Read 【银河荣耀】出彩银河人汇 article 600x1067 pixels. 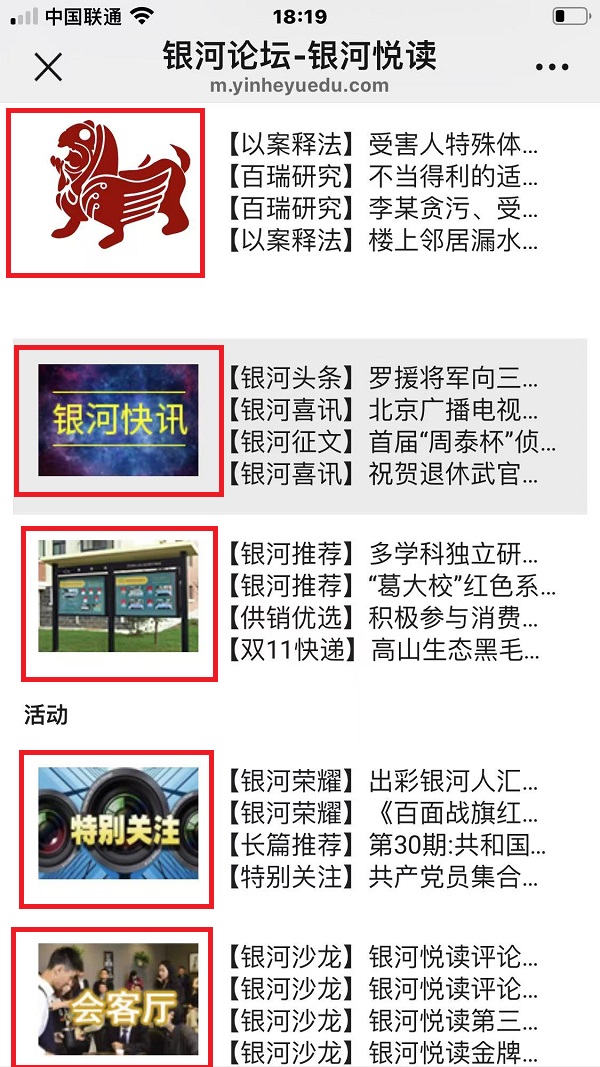(382, 781)
